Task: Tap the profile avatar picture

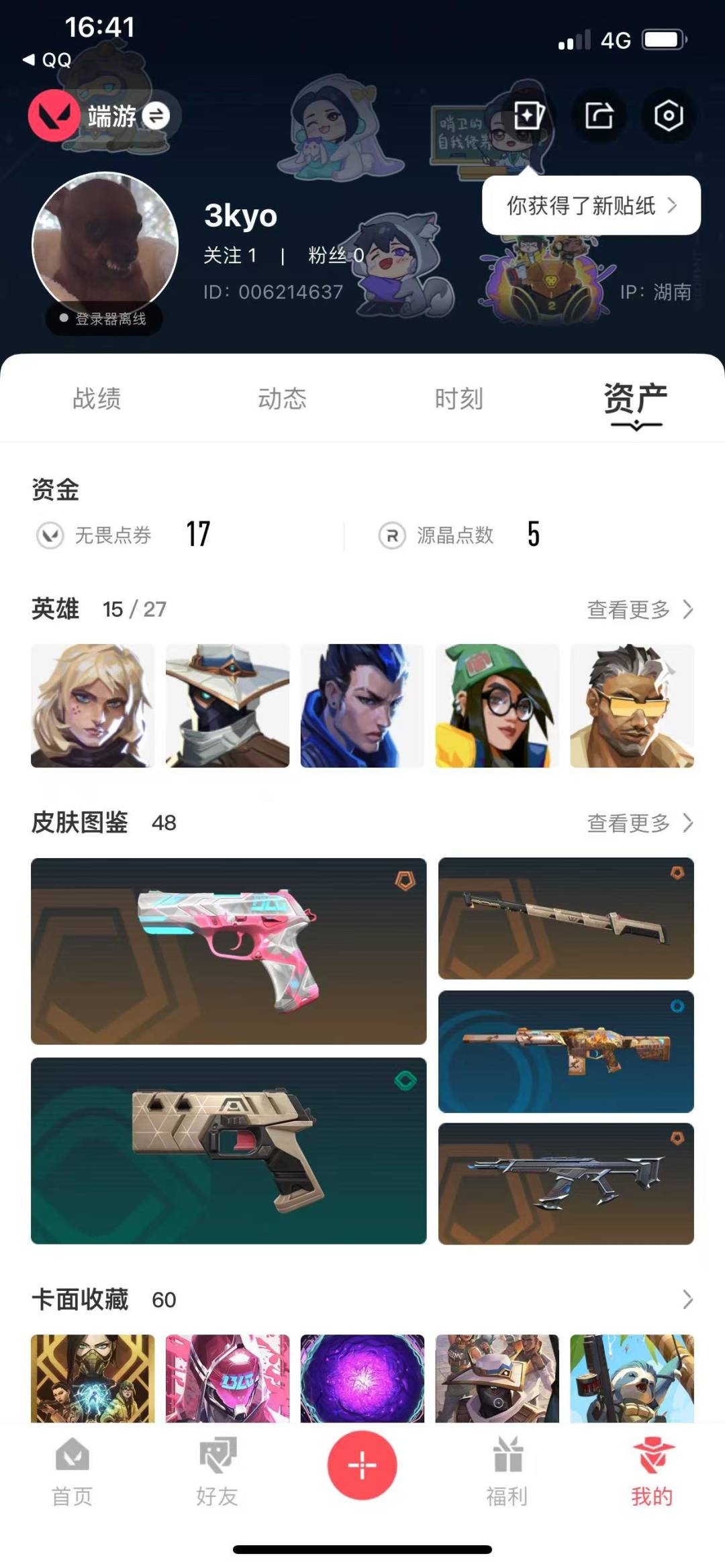Action: pyautogui.click(x=105, y=244)
